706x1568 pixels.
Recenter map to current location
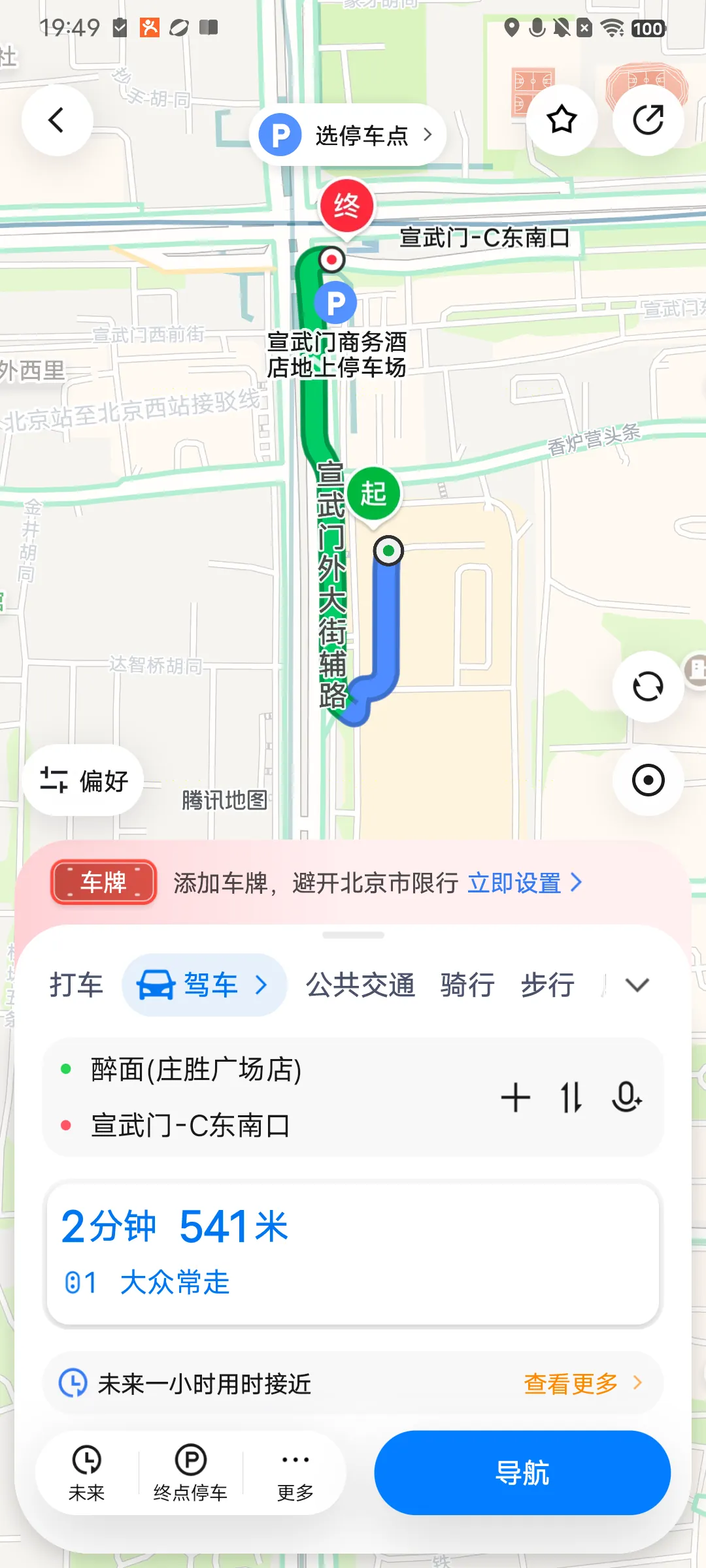click(x=648, y=780)
